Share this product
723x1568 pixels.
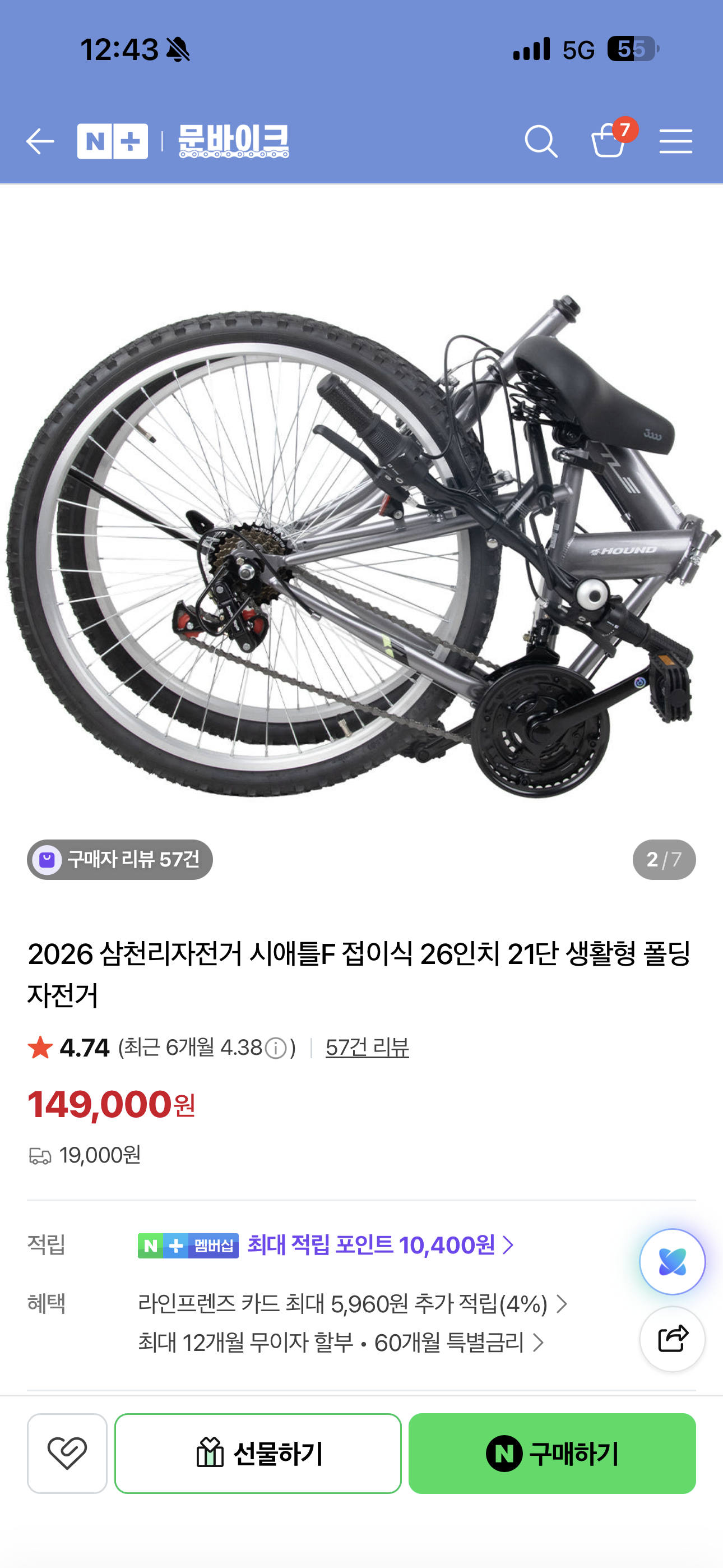pos(672,1339)
